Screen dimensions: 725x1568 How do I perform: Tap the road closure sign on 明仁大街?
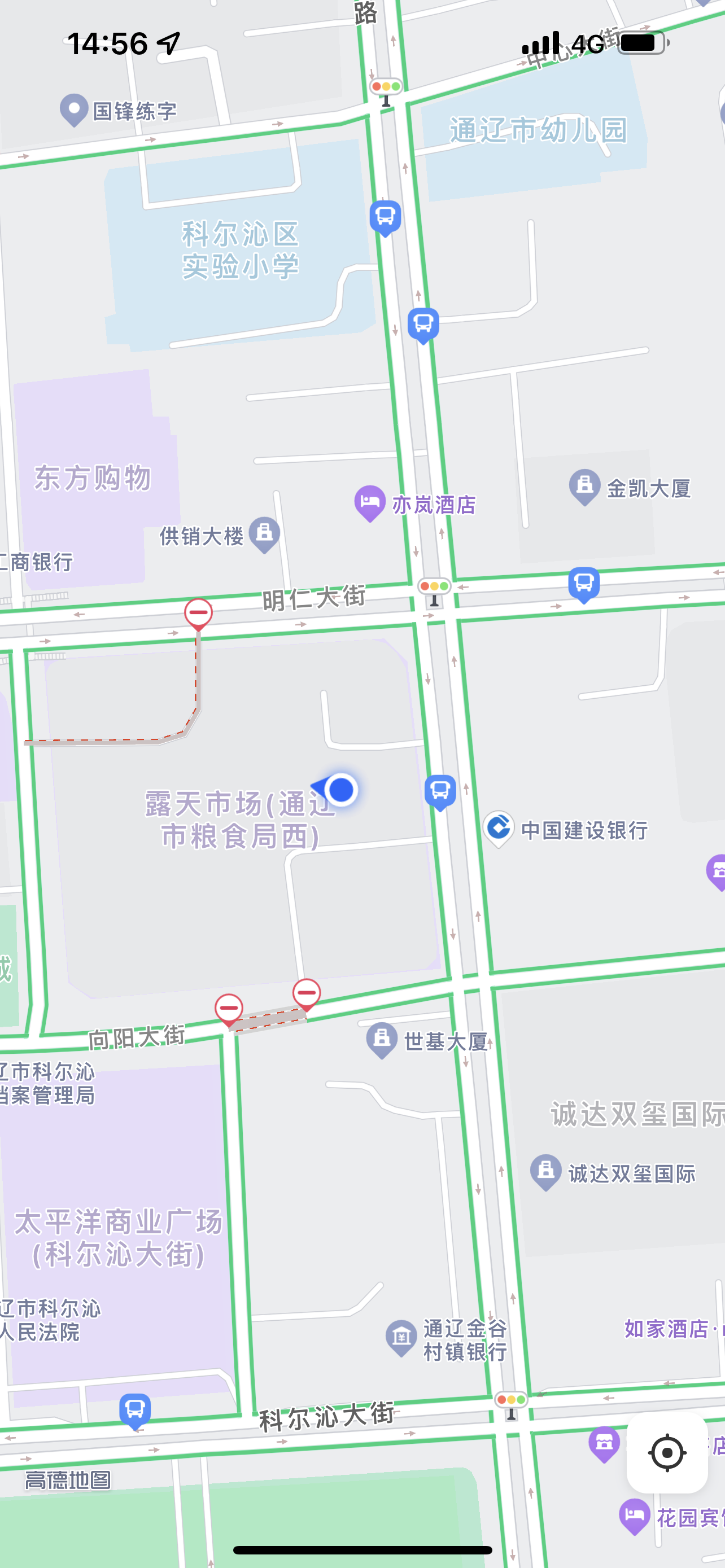tap(198, 613)
